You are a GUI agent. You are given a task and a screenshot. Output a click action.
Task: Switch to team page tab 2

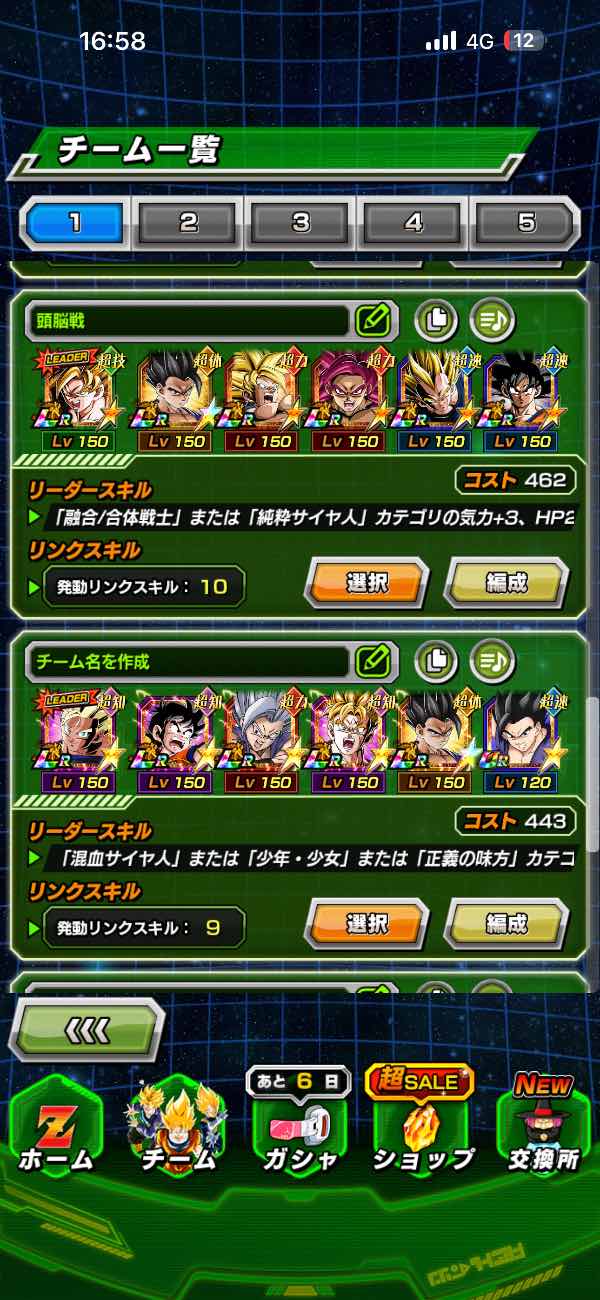(x=188, y=223)
